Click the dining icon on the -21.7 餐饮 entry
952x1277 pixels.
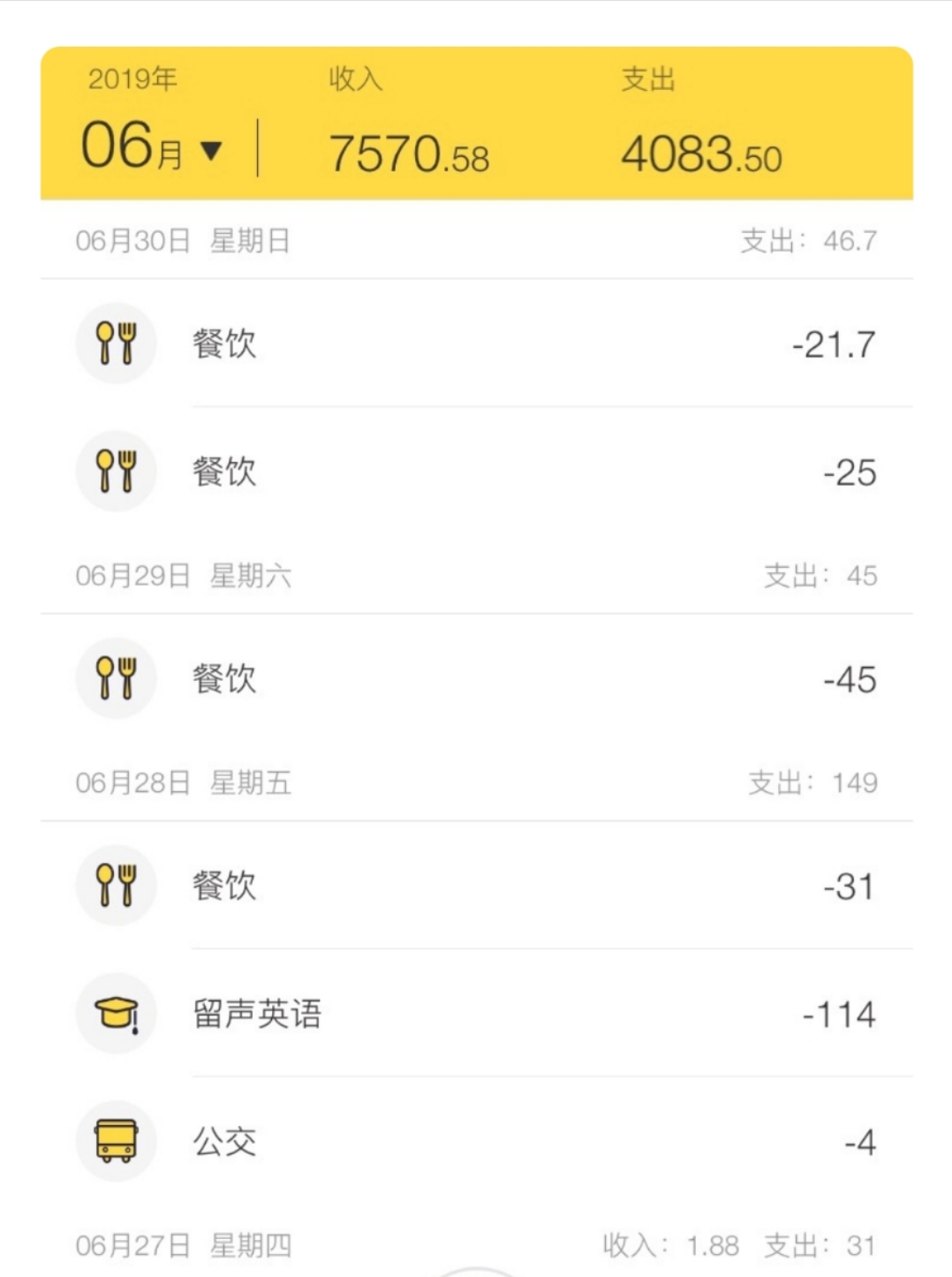click(x=116, y=343)
